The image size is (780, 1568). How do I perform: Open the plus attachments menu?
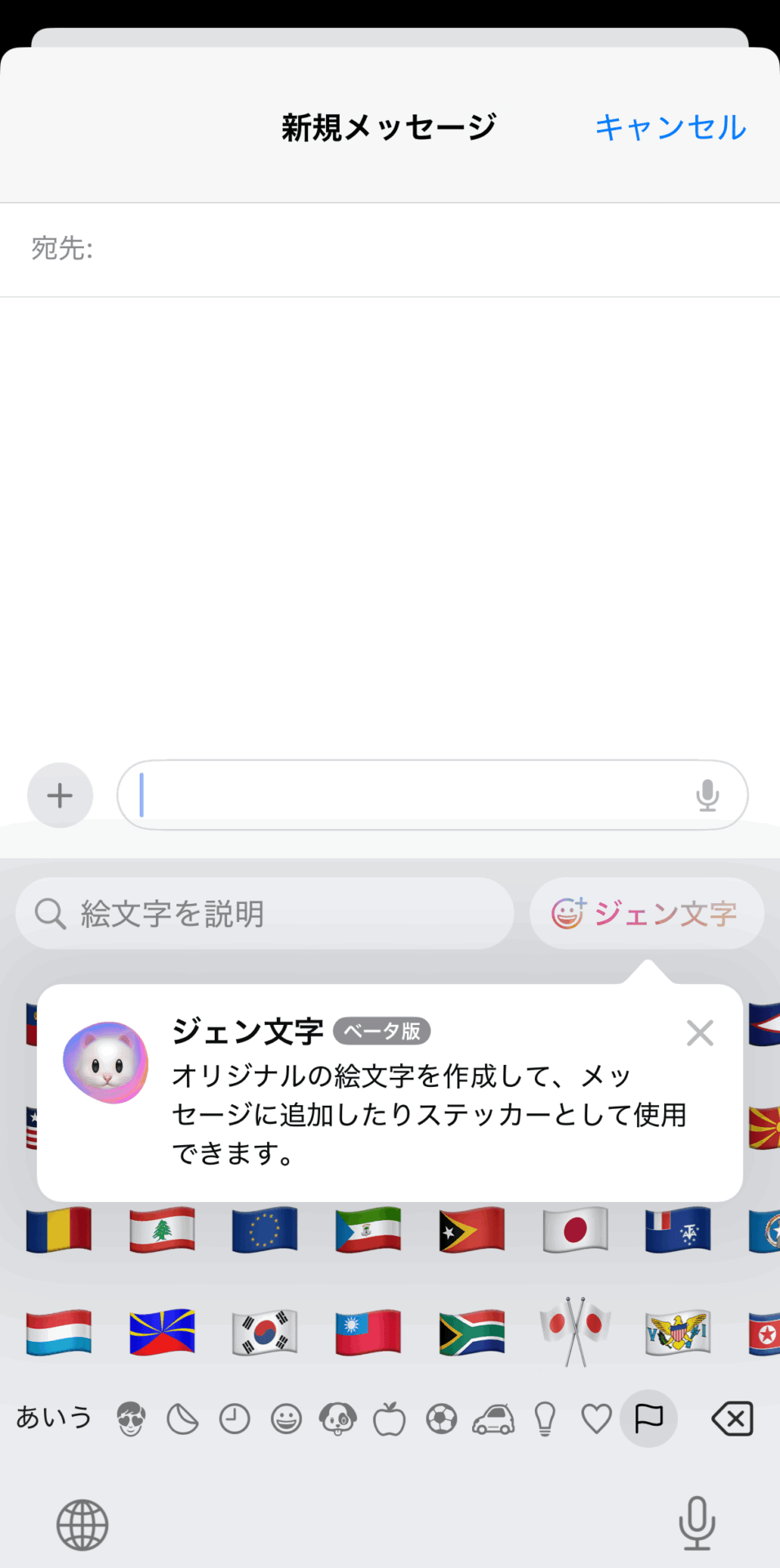click(60, 795)
